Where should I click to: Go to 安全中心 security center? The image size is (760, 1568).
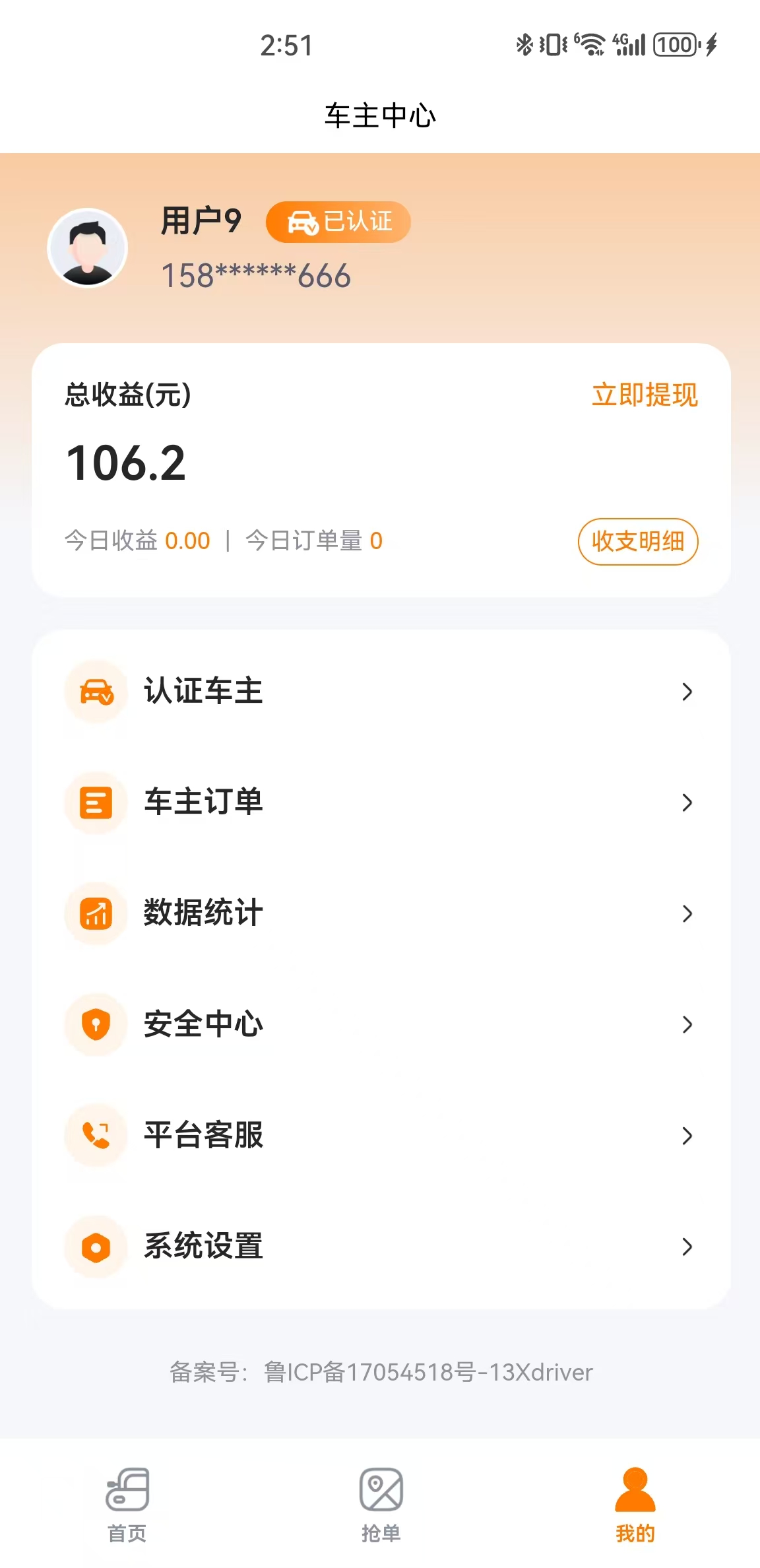380,1024
